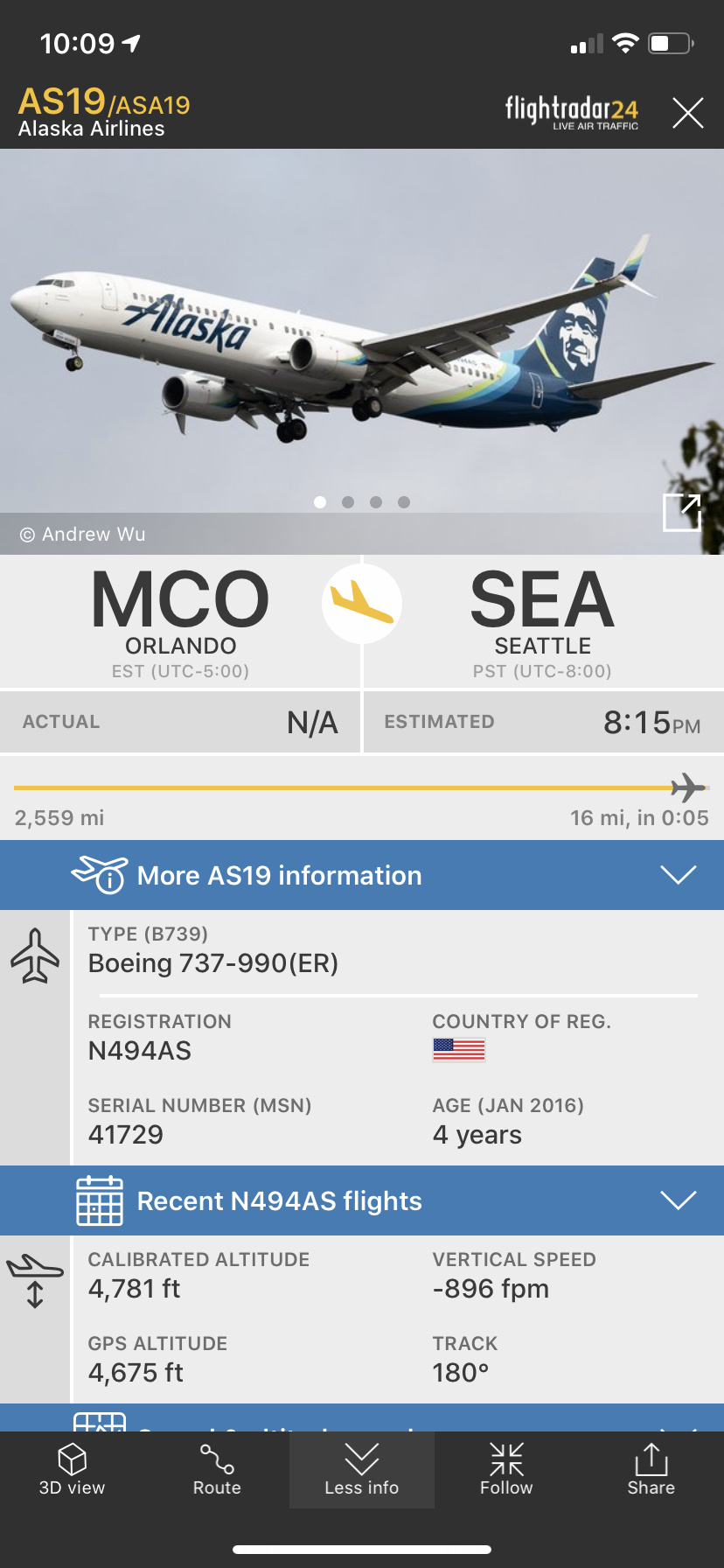Share flight AS19
This screenshot has height=1568, width=724.
(651, 1470)
